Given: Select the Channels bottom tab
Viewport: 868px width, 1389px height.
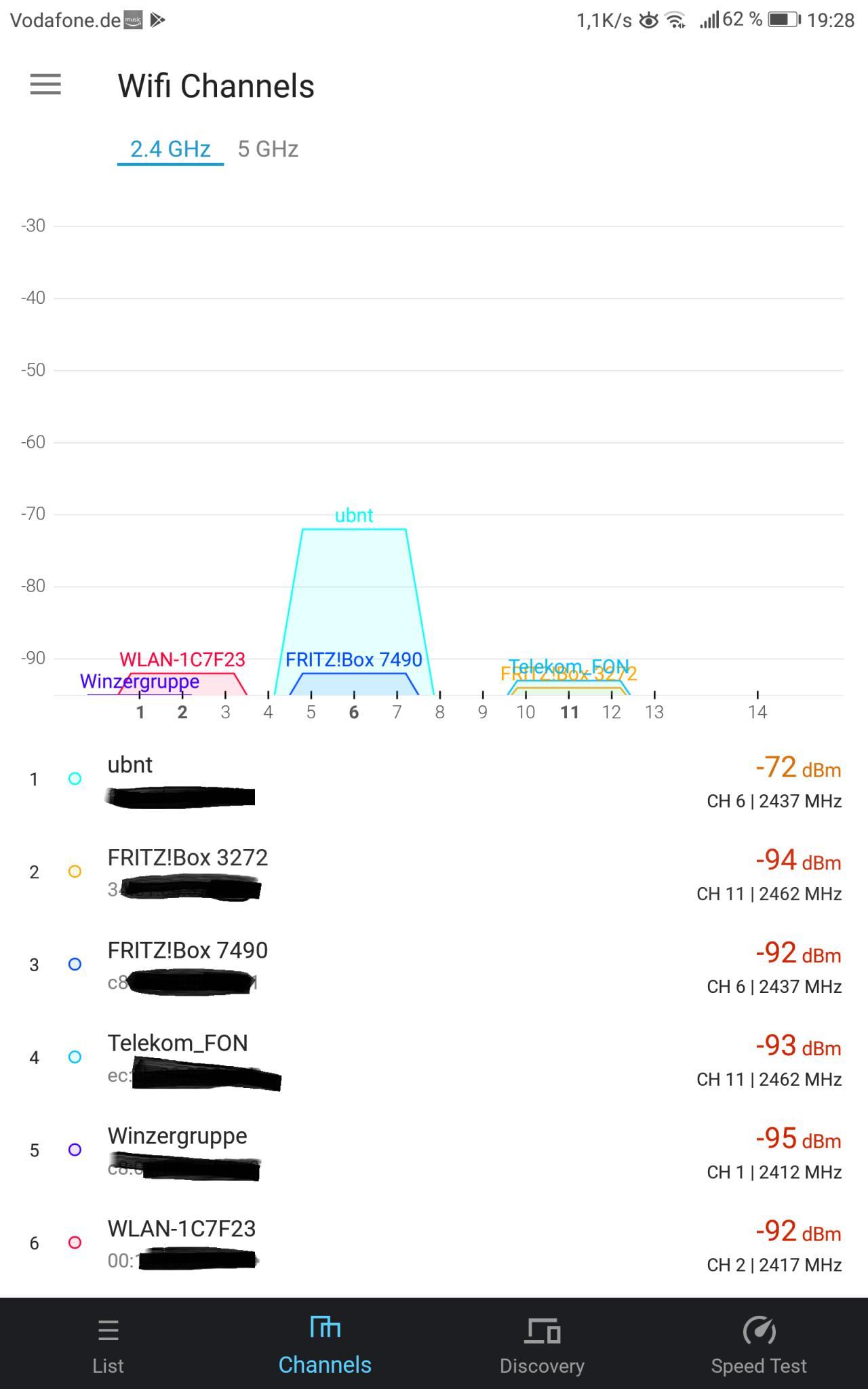Looking at the screenshot, I should click(x=325, y=1344).
